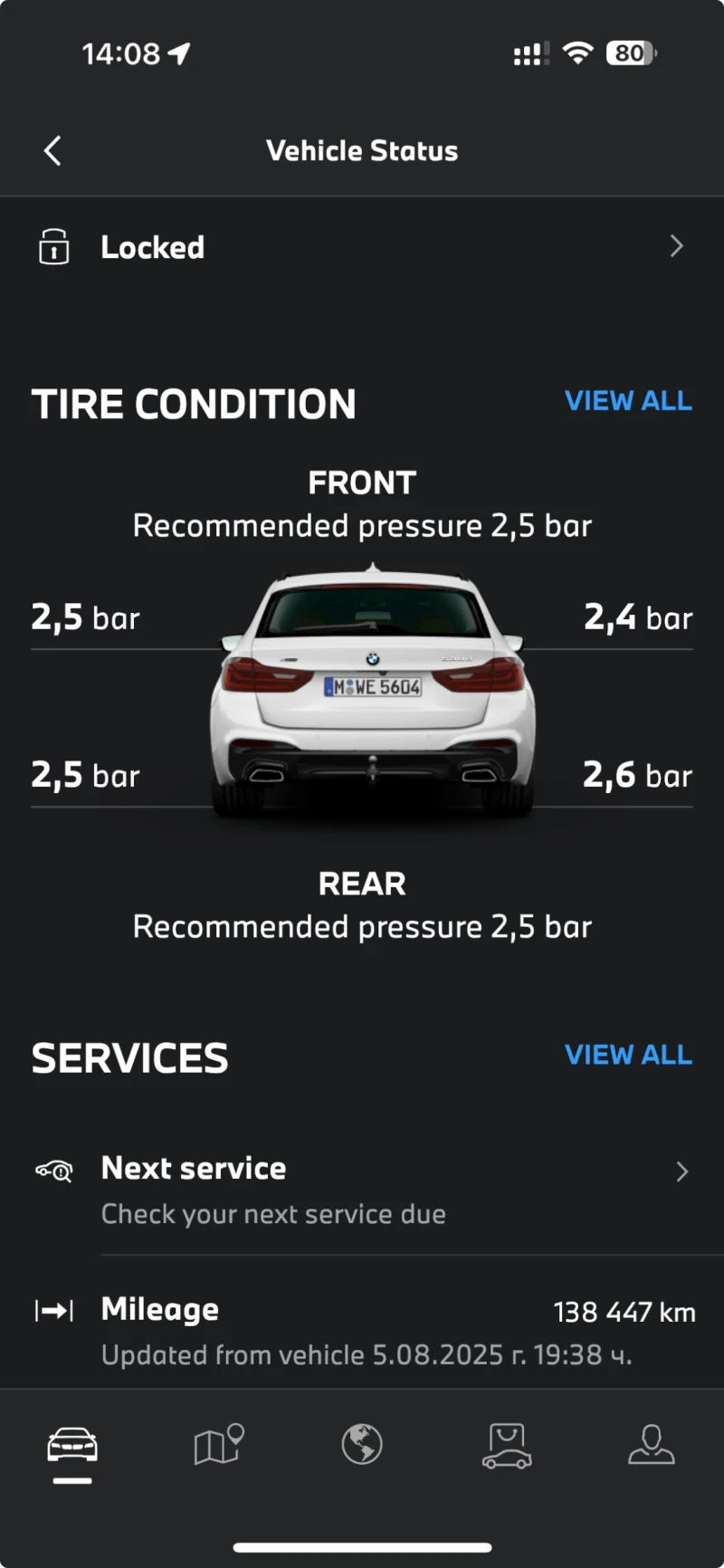Viewport: 724px width, 1568px height.
Task: Expand the Next service row chevron
Action: [682, 1171]
